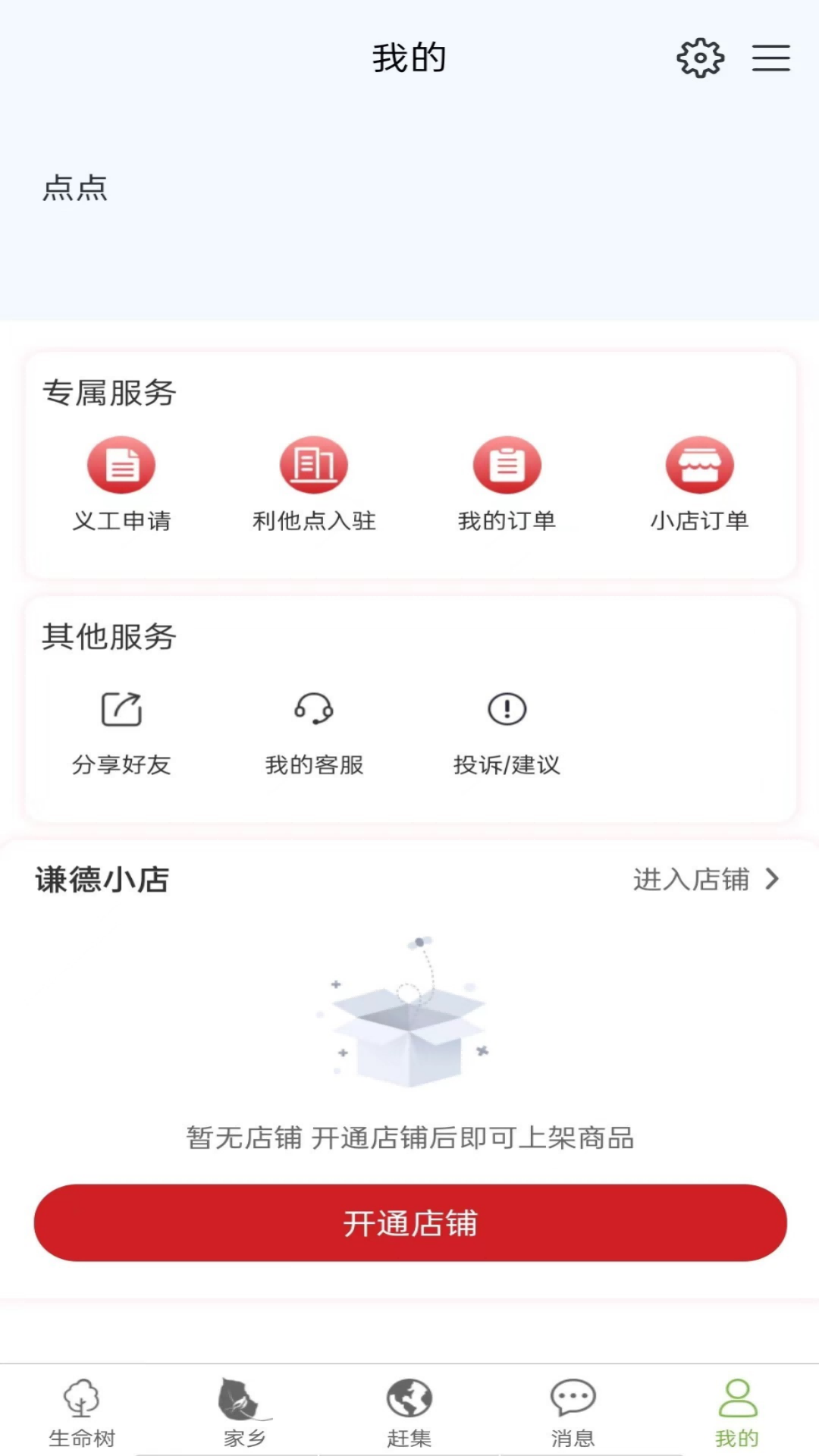Contact 我的客服 customer service
Screen dimensions: 819x1456
coord(314,731)
